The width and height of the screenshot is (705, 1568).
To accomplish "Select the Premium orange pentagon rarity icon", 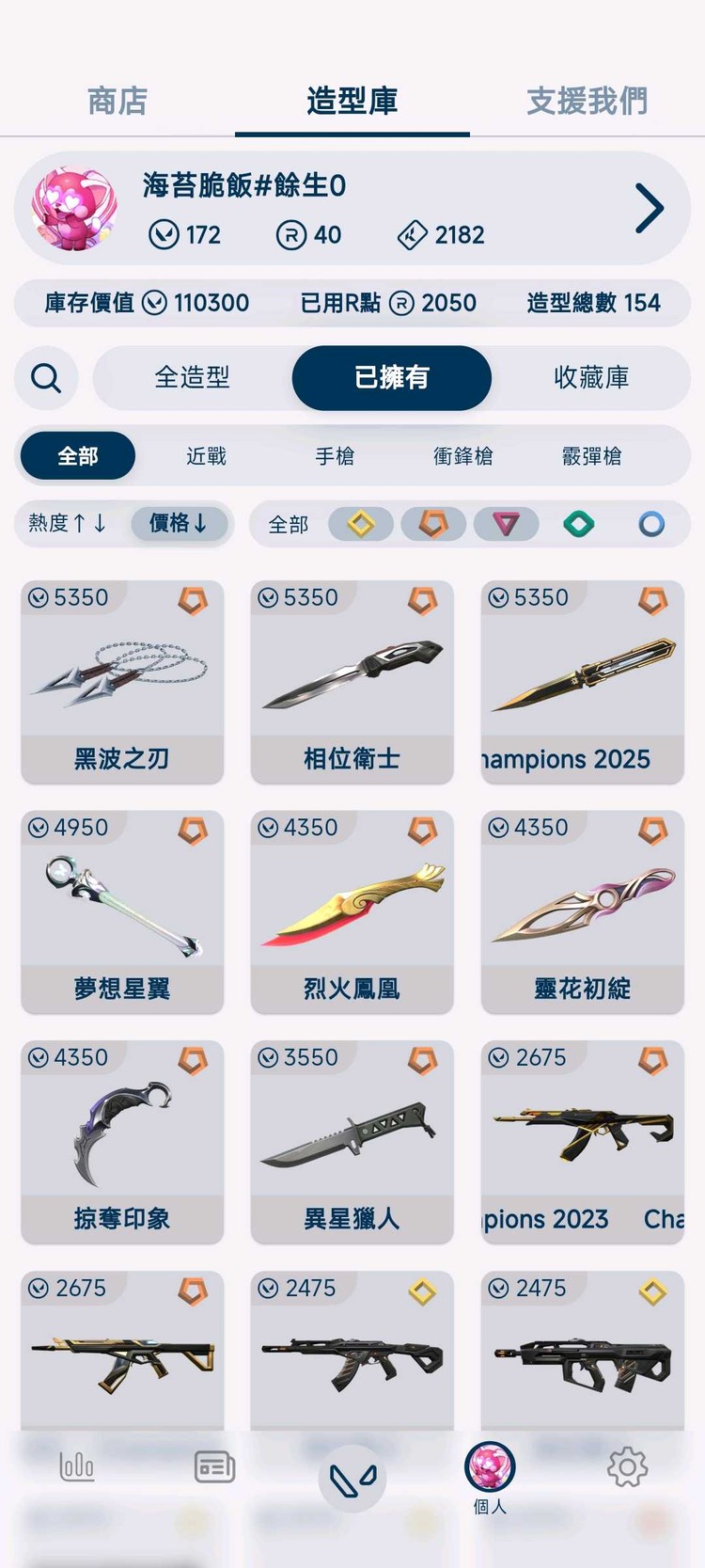I will pos(433,524).
